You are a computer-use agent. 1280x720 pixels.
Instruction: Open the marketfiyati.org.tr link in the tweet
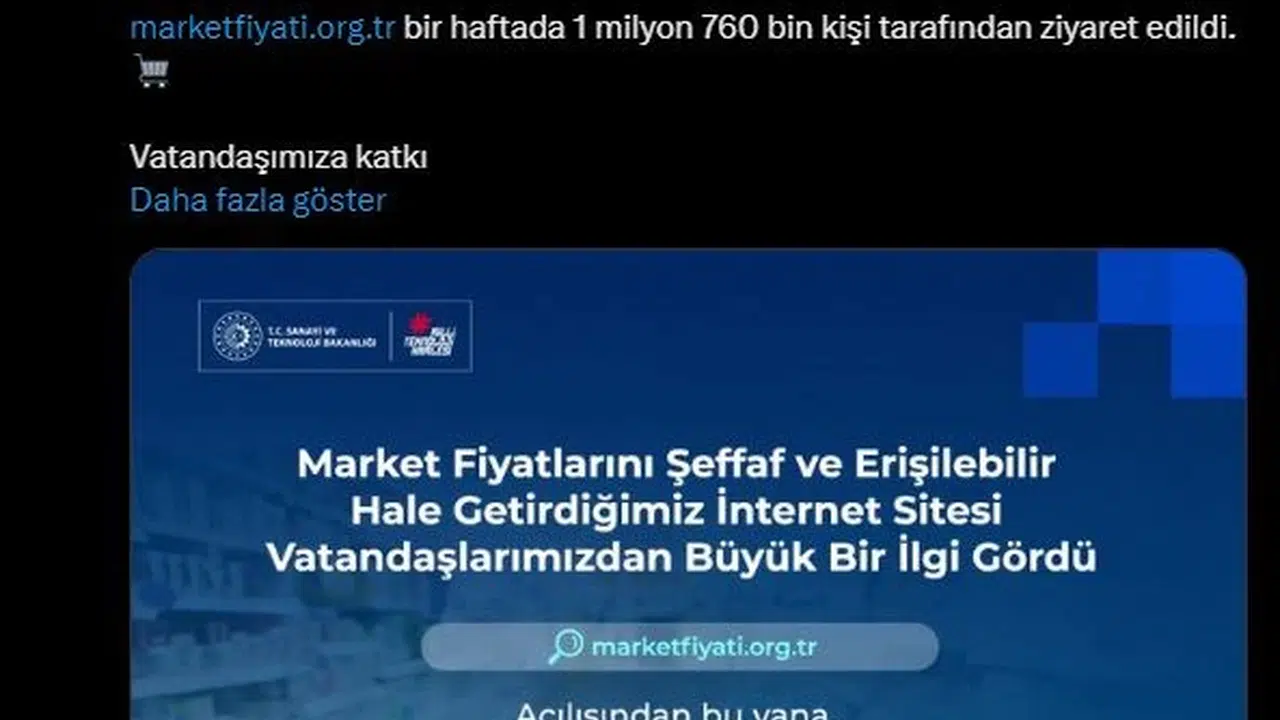[x=263, y=27]
